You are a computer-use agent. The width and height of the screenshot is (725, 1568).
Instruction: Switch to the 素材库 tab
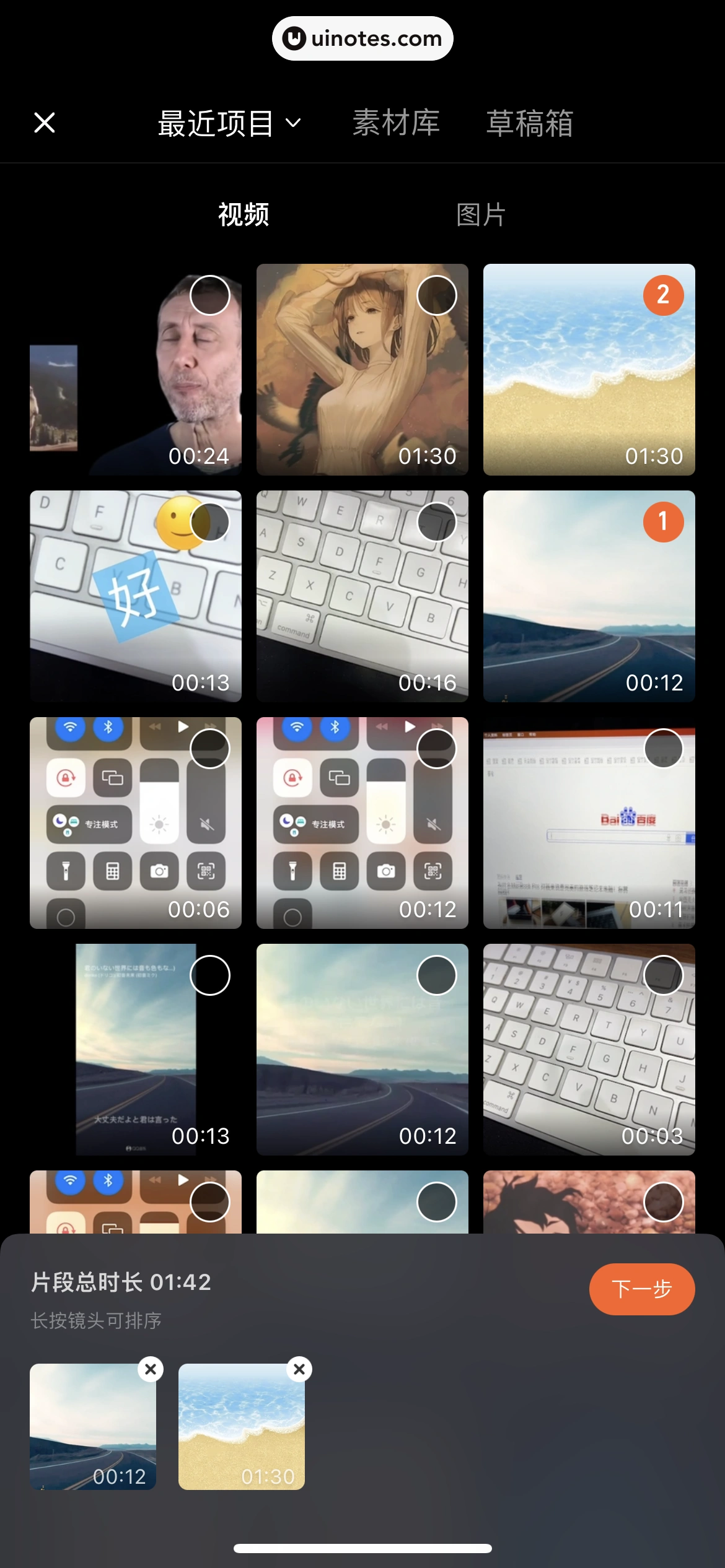click(x=396, y=123)
